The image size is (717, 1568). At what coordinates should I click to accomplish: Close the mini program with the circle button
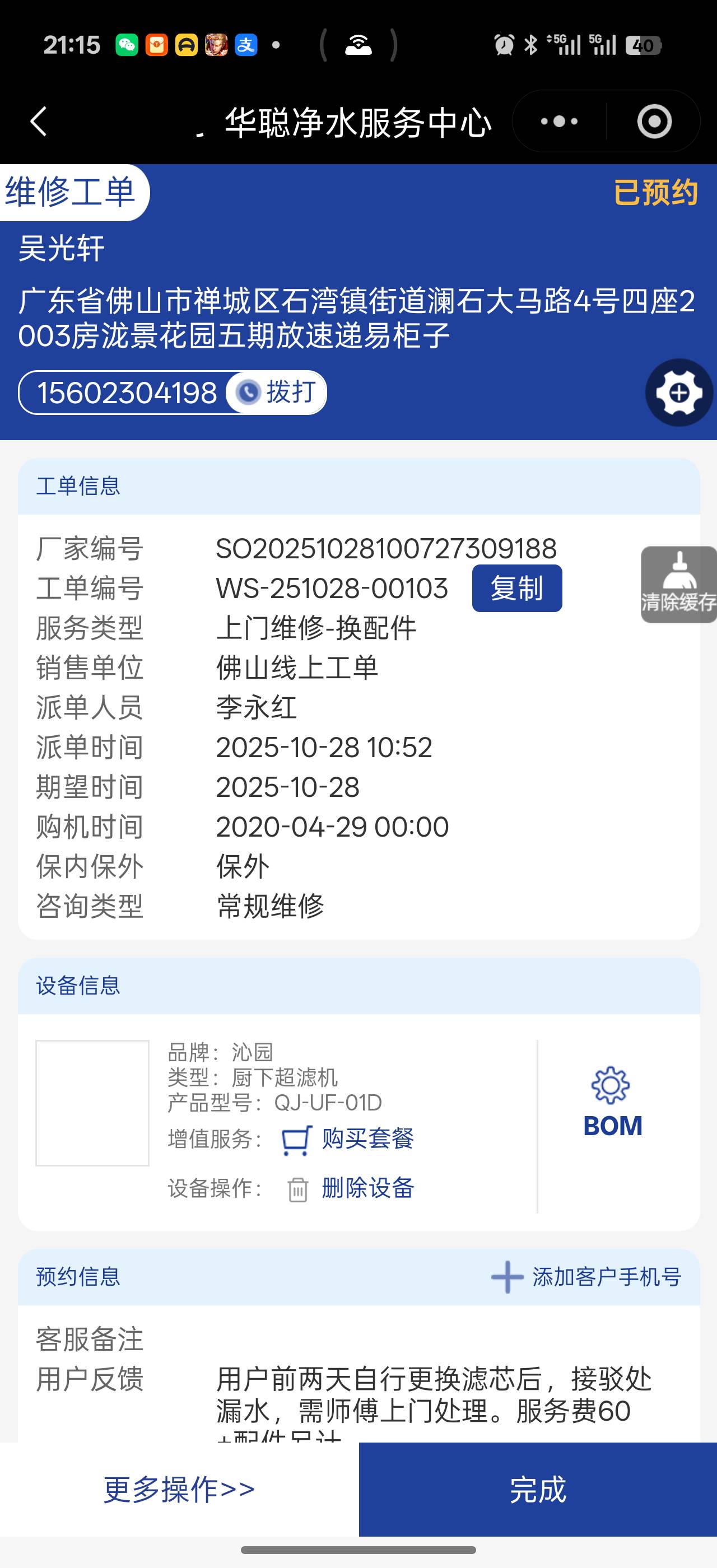(x=654, y=121)
